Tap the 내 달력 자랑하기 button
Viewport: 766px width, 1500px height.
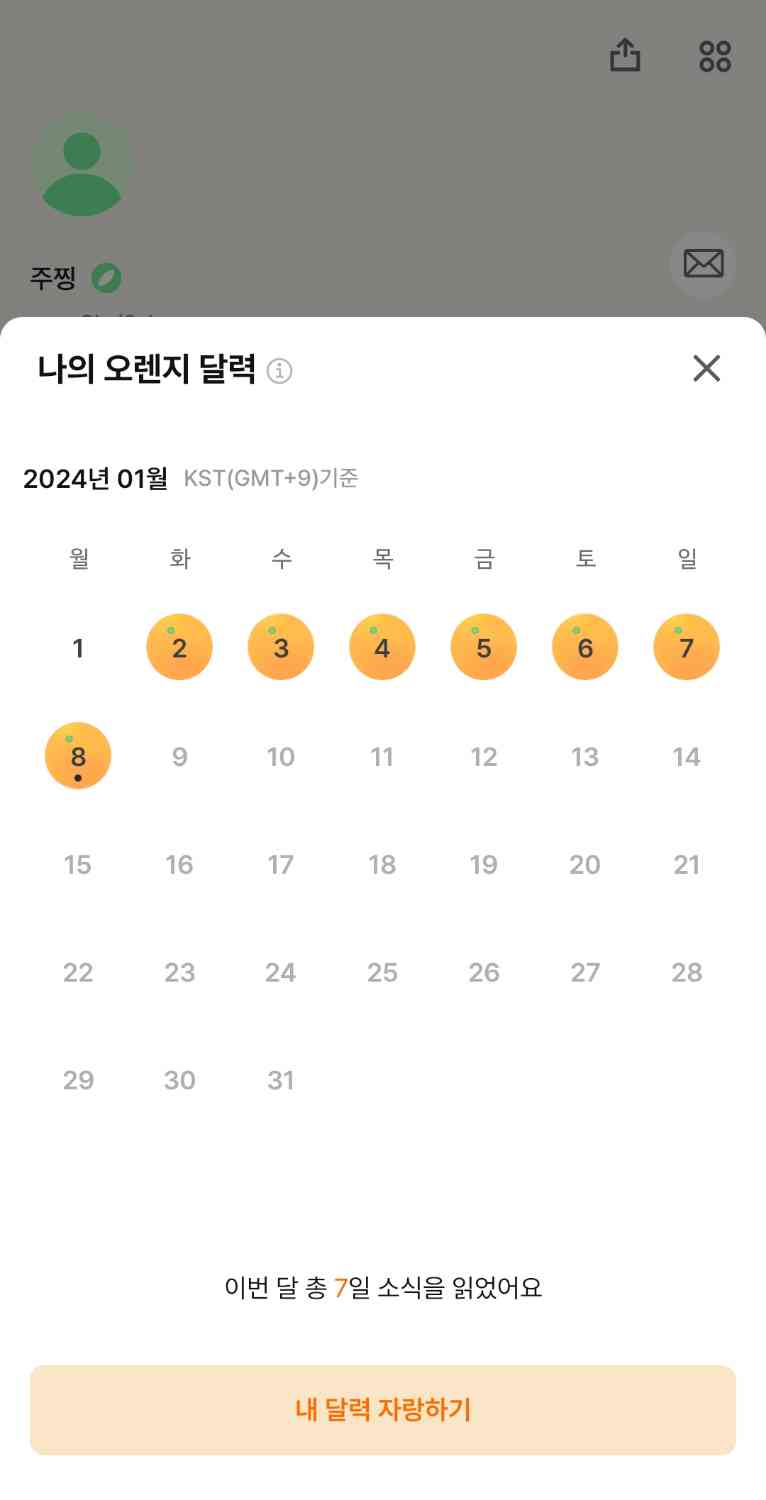pyautogui.click(x=383, y=1410)
